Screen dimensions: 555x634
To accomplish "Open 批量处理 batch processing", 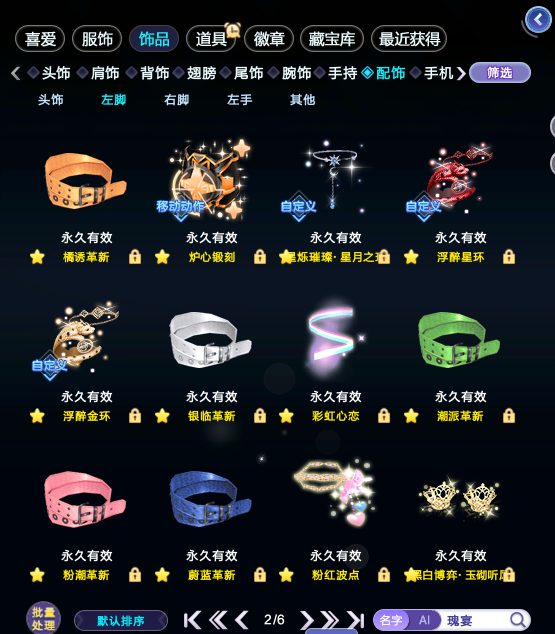I will (x=44, y=619).
